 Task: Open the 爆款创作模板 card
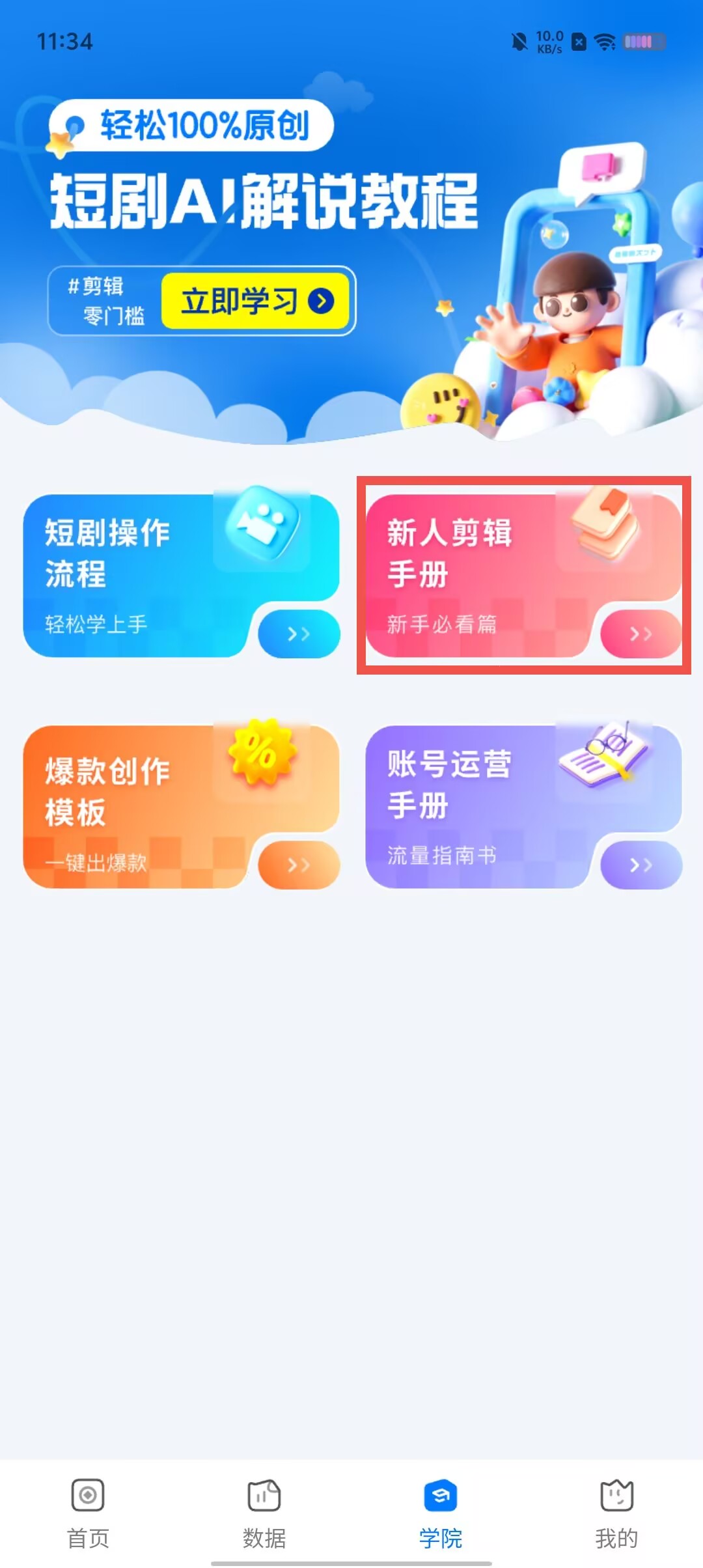click(181, 806)
